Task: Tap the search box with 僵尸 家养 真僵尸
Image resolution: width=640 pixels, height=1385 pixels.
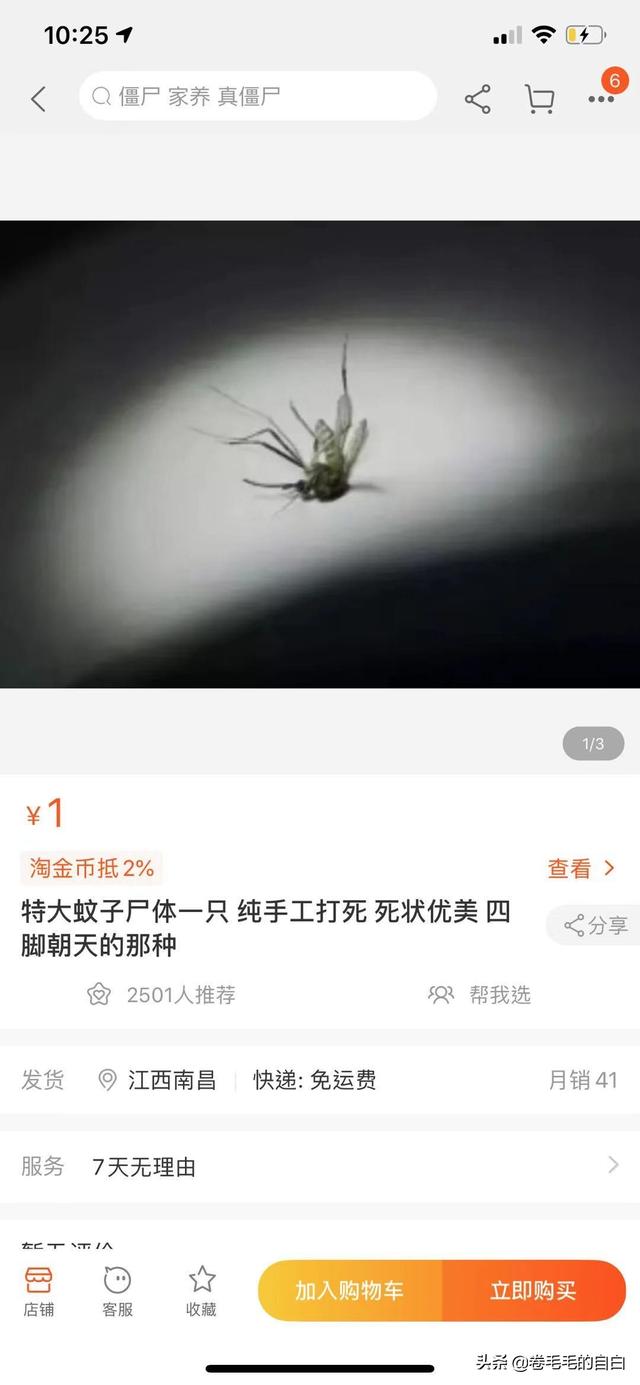Action: click(257, 97)
